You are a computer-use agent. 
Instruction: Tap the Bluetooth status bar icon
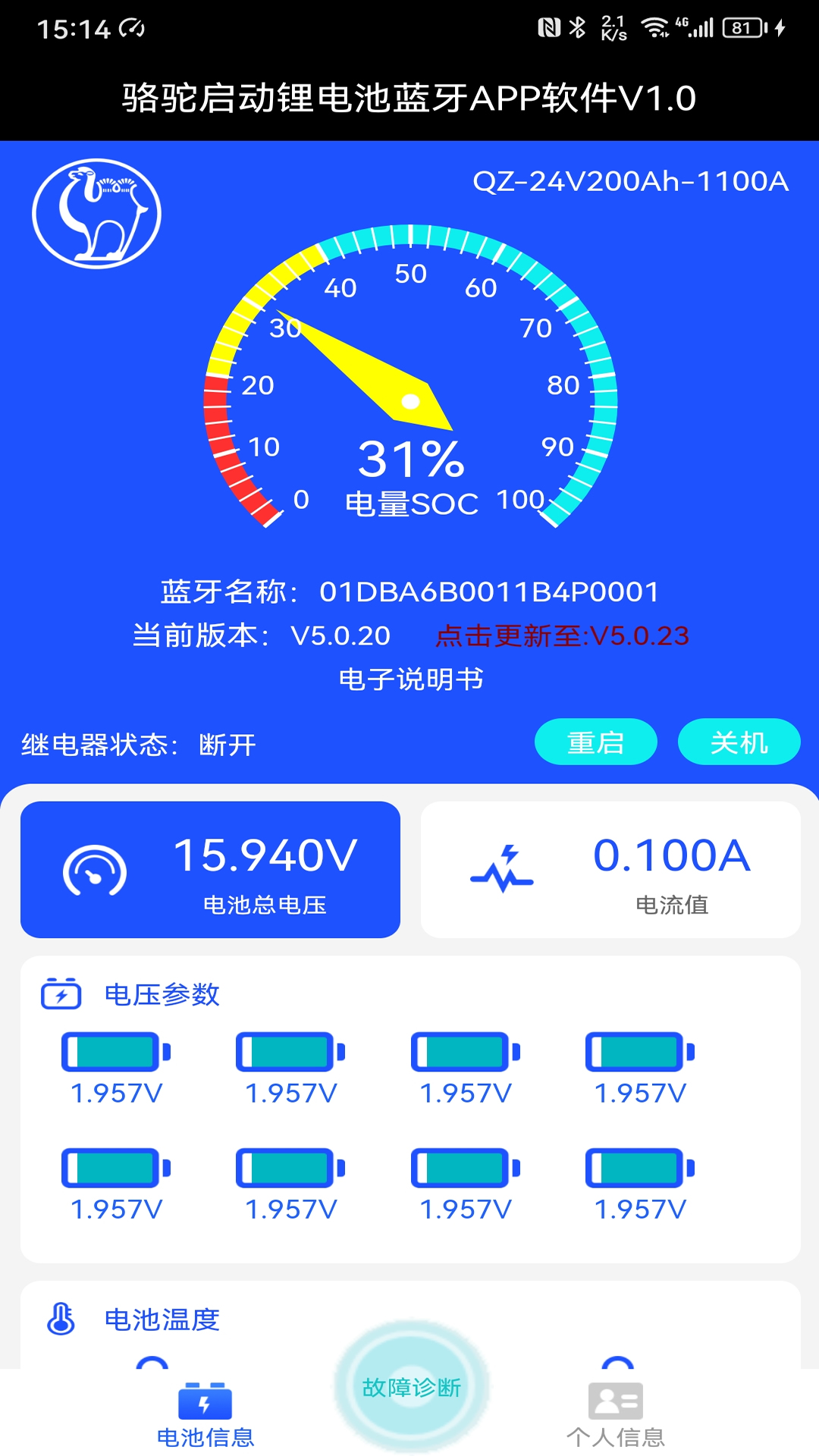click(x=578, y=25)
